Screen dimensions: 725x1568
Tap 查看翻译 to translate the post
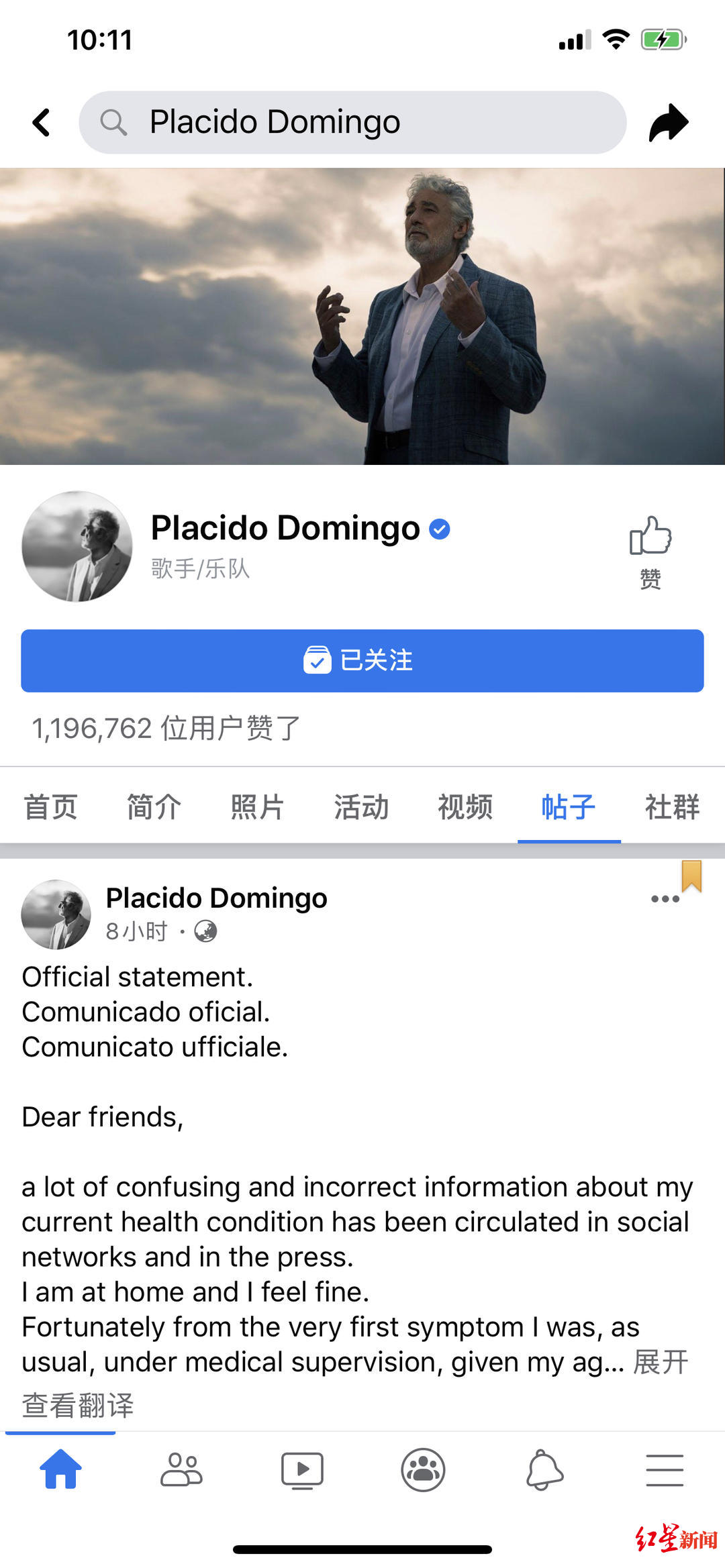(x=78, y=1405)
